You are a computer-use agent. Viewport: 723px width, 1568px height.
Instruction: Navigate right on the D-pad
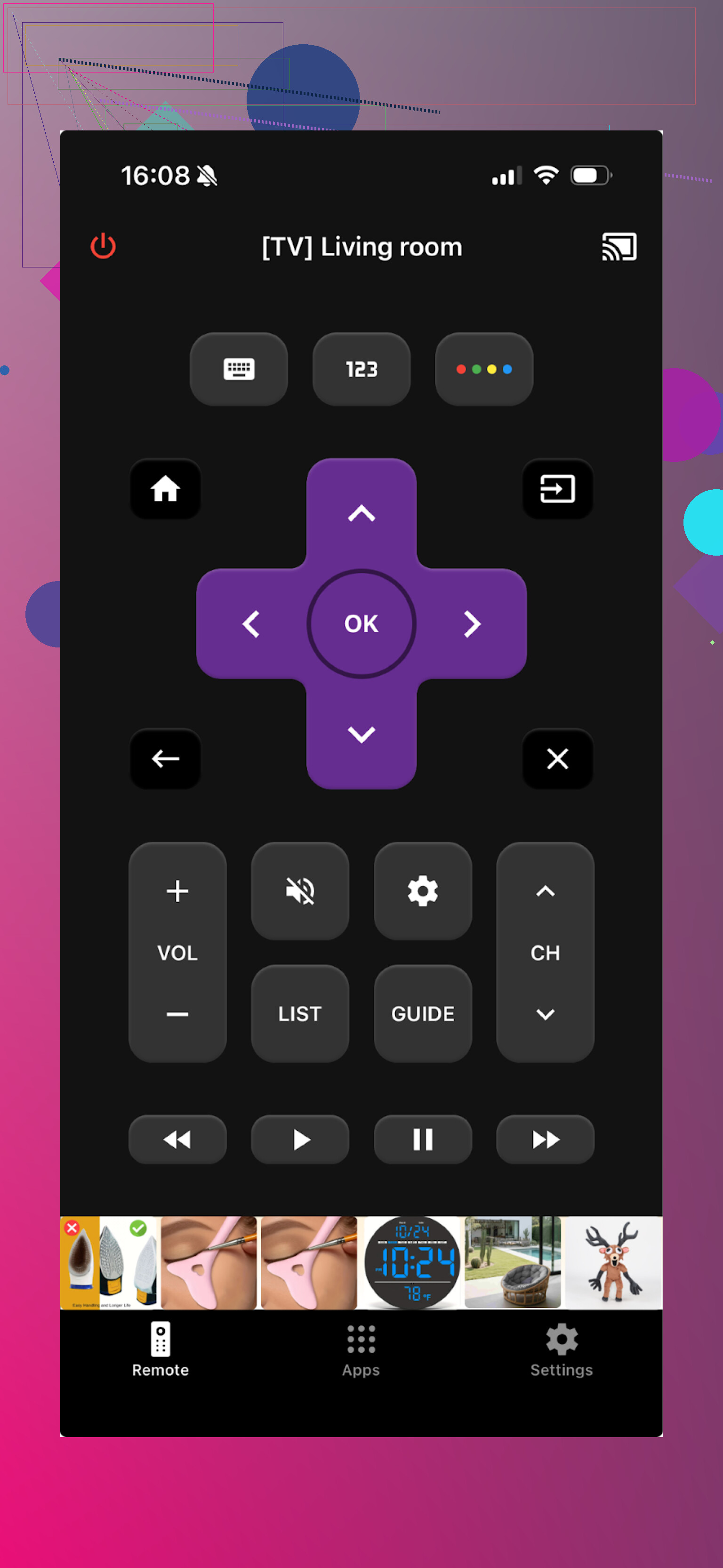tap(472, 623)
